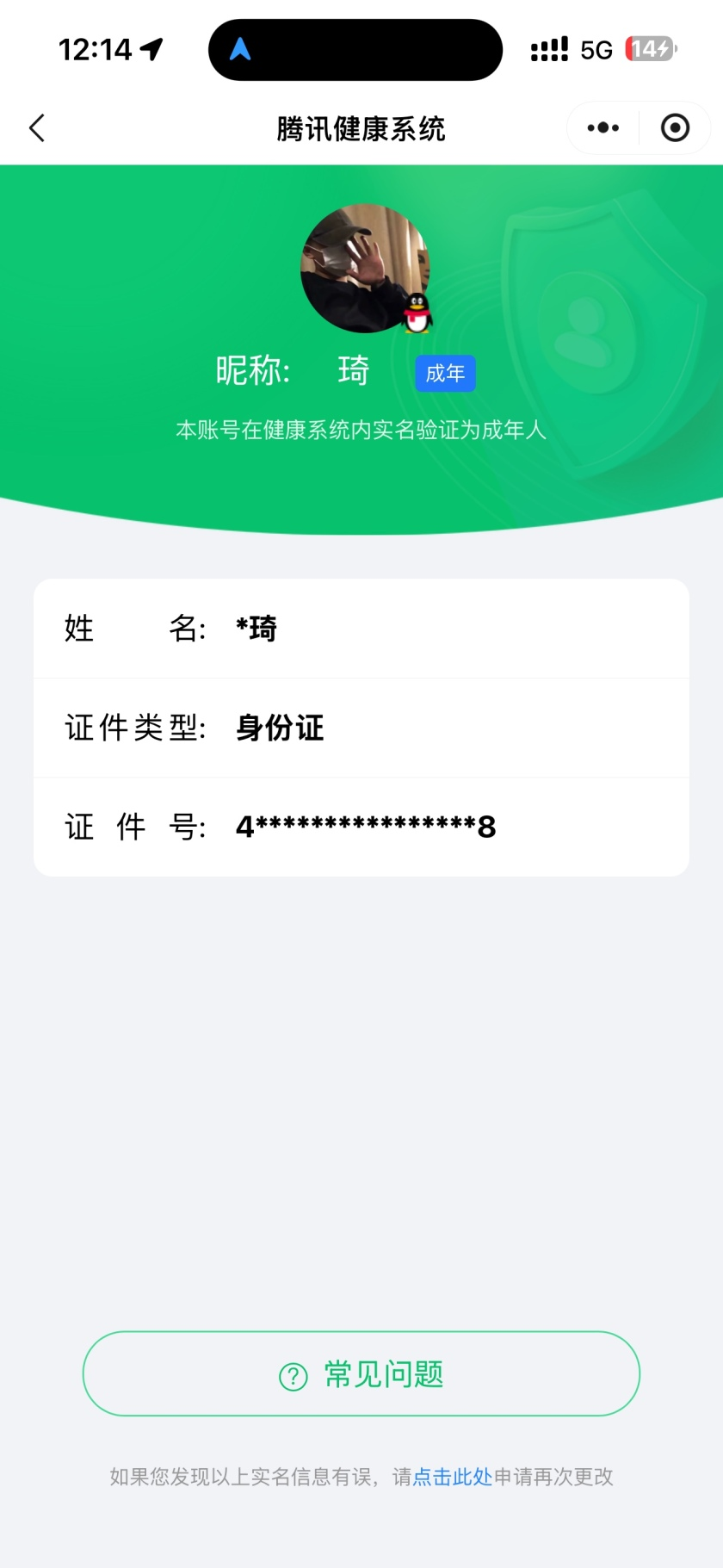This screenshot has width=723, height=1568.
Task: Open the mini program options via ellipsis icon
Action: coord(602,127)
